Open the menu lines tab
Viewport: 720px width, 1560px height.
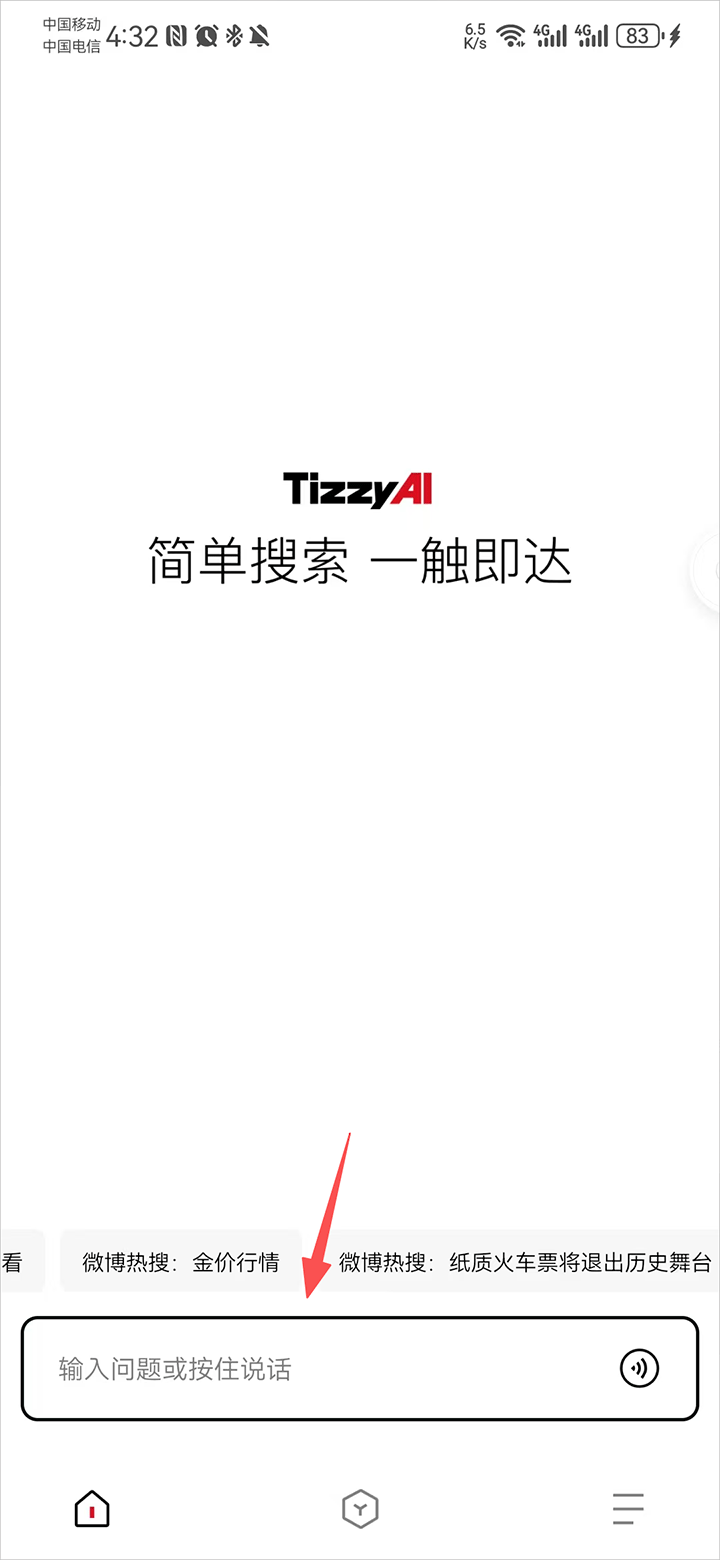pyautogui.click(x=628, y=1508)
